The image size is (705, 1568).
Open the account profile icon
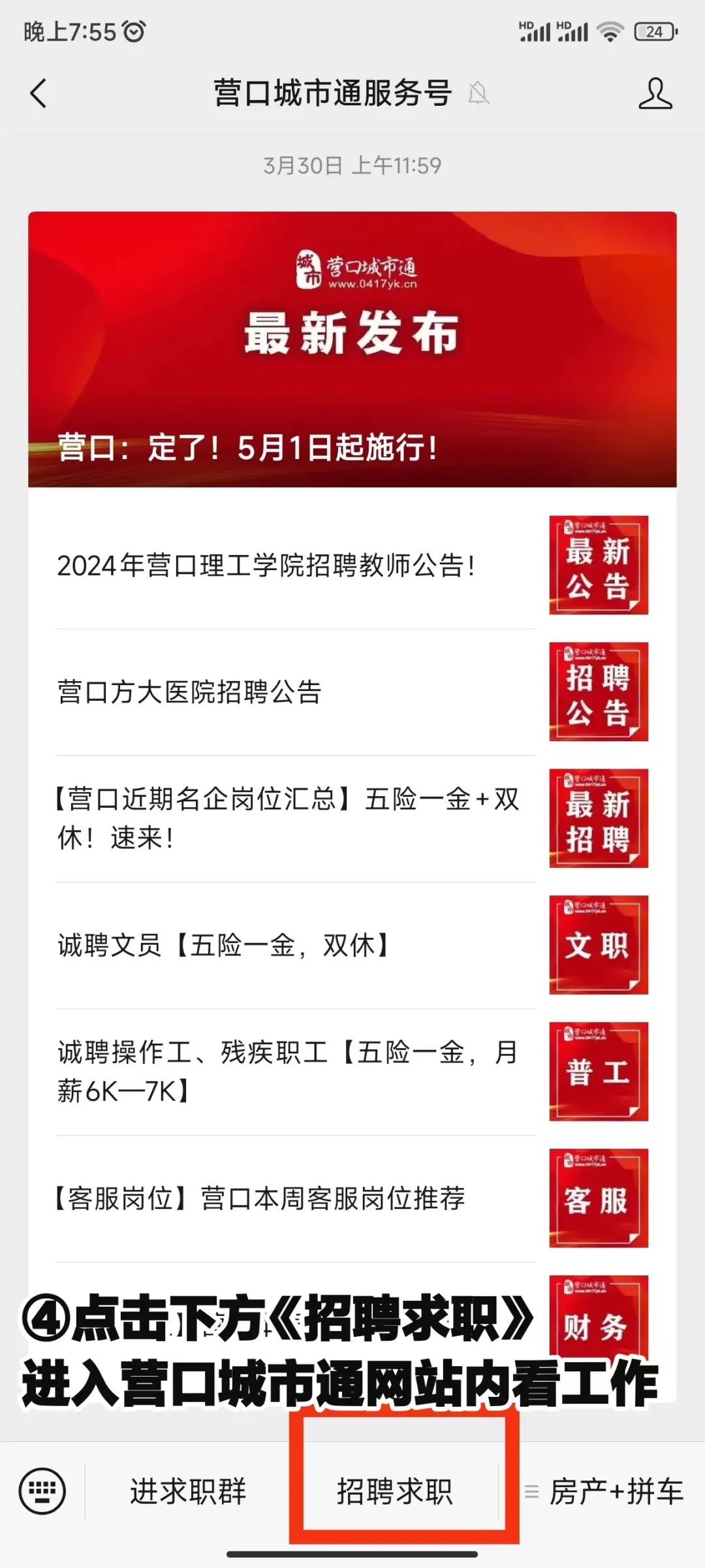point(655,93)
